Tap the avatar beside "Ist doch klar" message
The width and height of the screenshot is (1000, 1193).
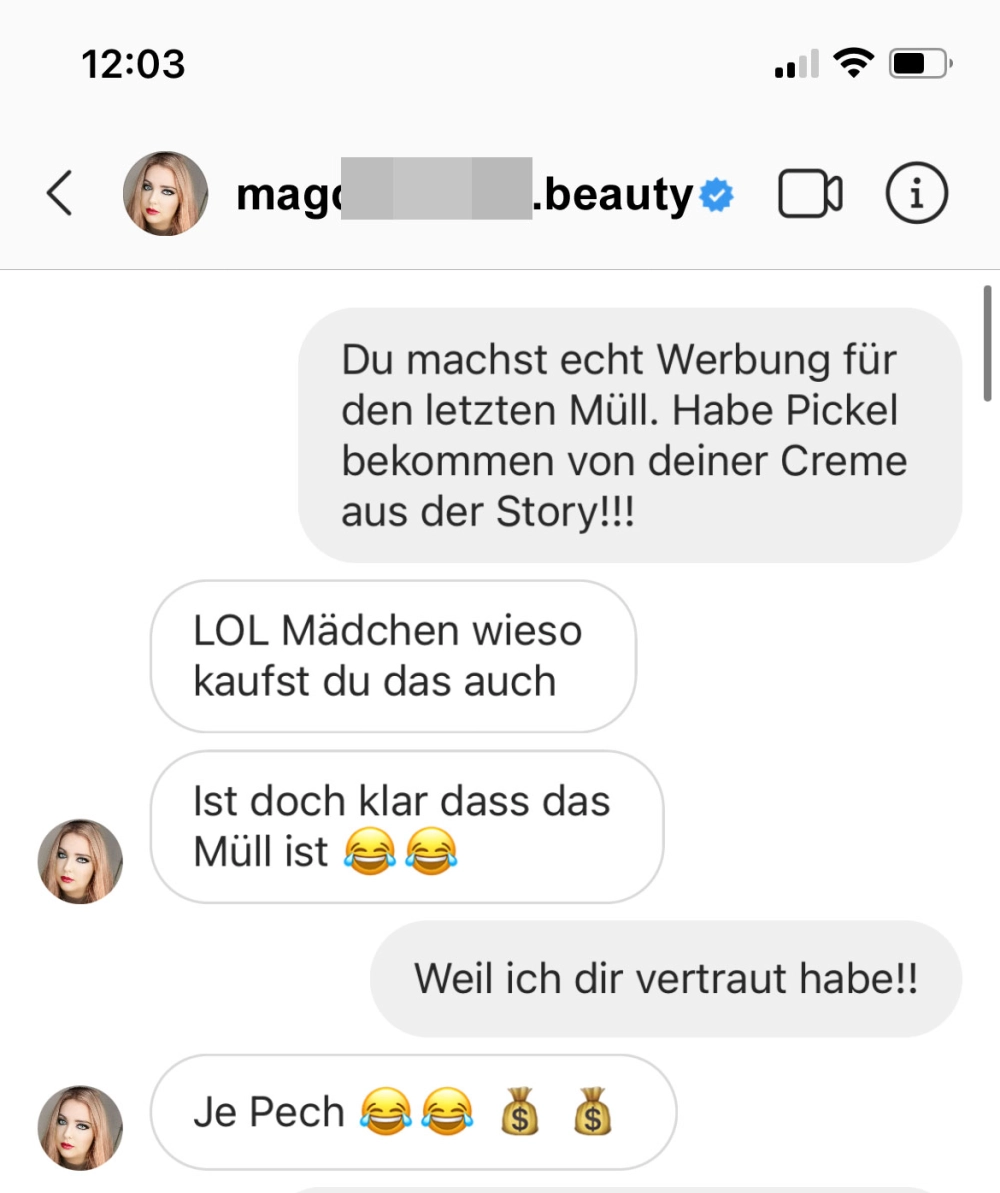[x=80, y=862]
